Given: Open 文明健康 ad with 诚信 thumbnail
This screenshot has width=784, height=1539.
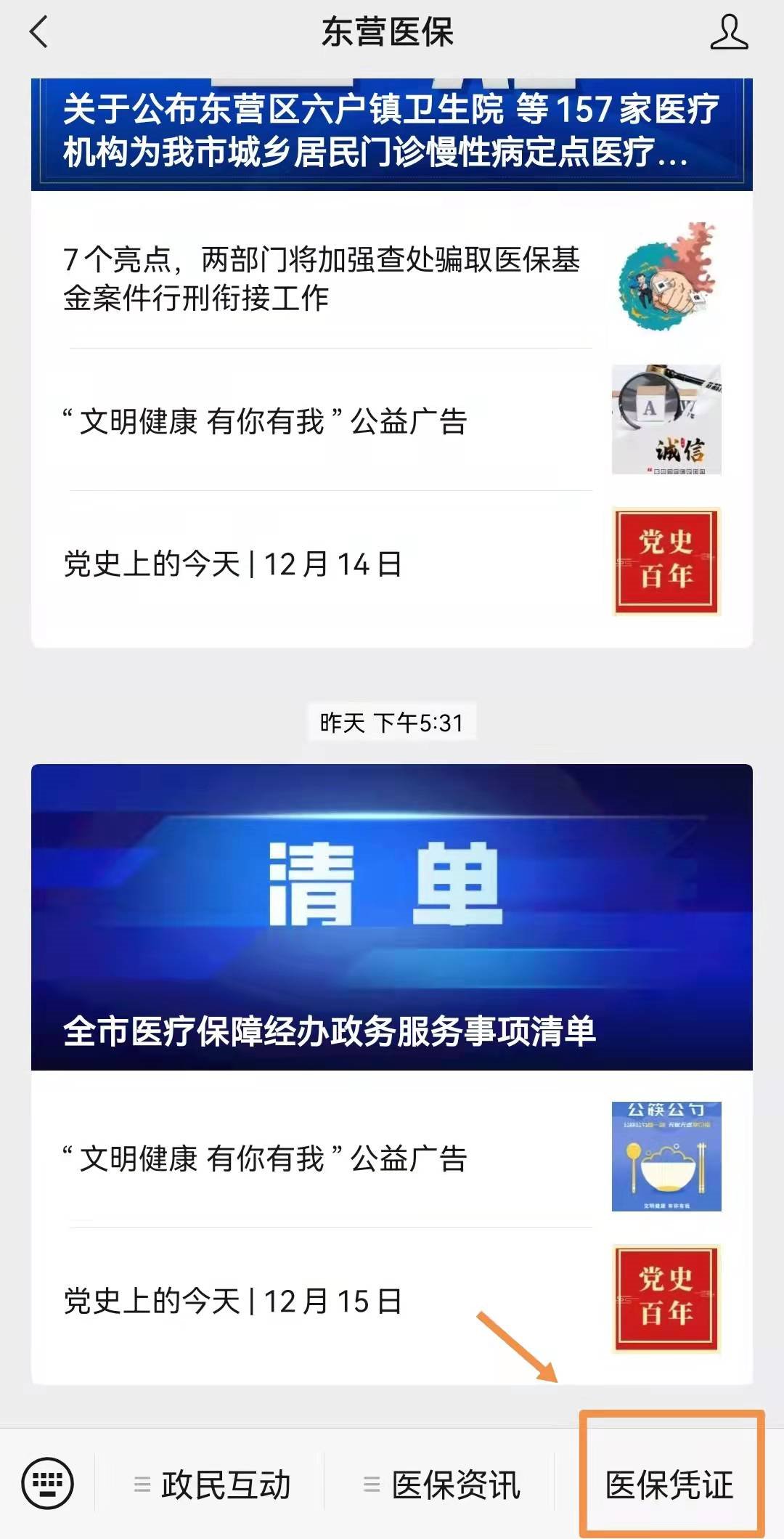Looking at the screenshot, I should (x=265, y=421).
